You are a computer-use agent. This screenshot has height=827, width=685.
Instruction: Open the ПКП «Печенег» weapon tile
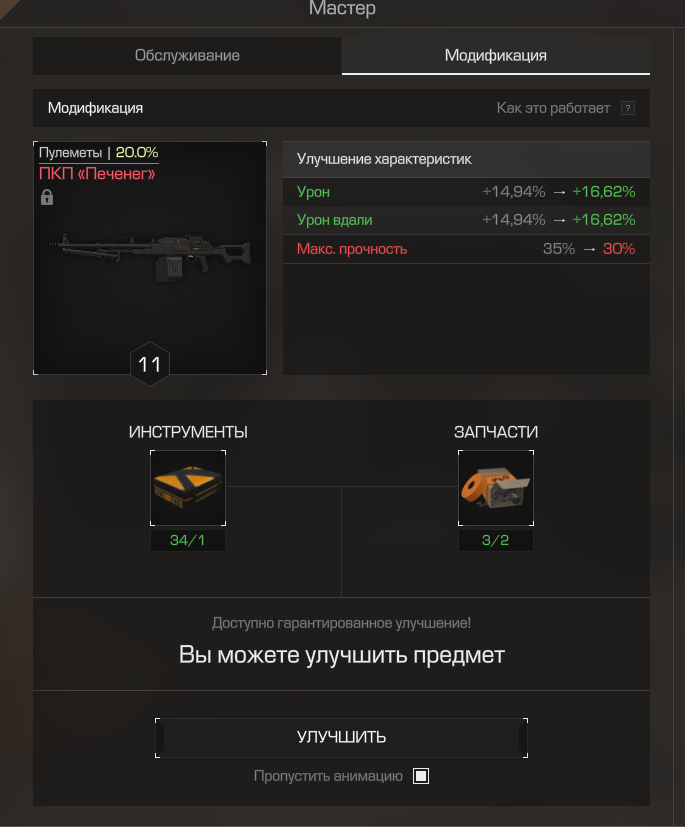(x=150, y=258)
